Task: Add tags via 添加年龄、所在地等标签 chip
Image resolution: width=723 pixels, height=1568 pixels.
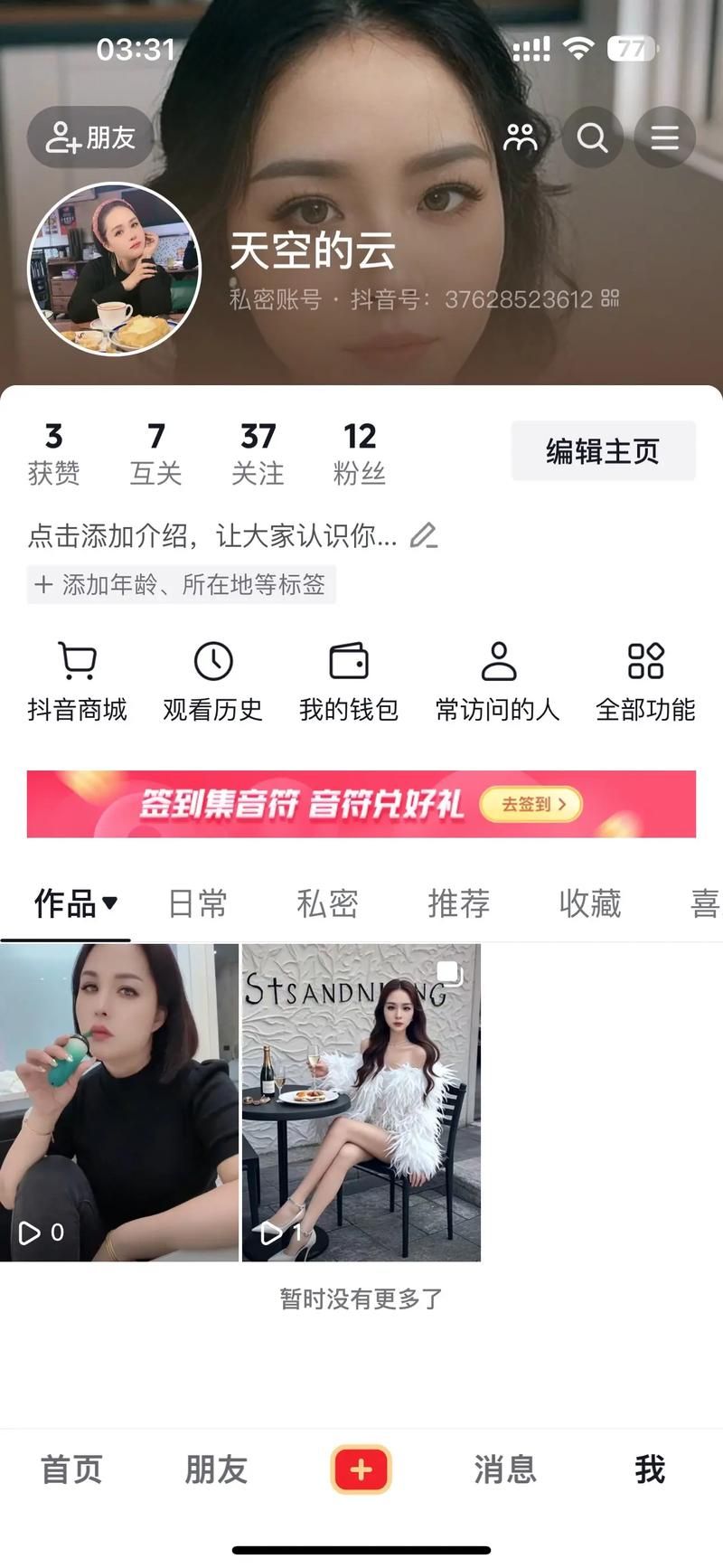Action: [x=181, y=585]
